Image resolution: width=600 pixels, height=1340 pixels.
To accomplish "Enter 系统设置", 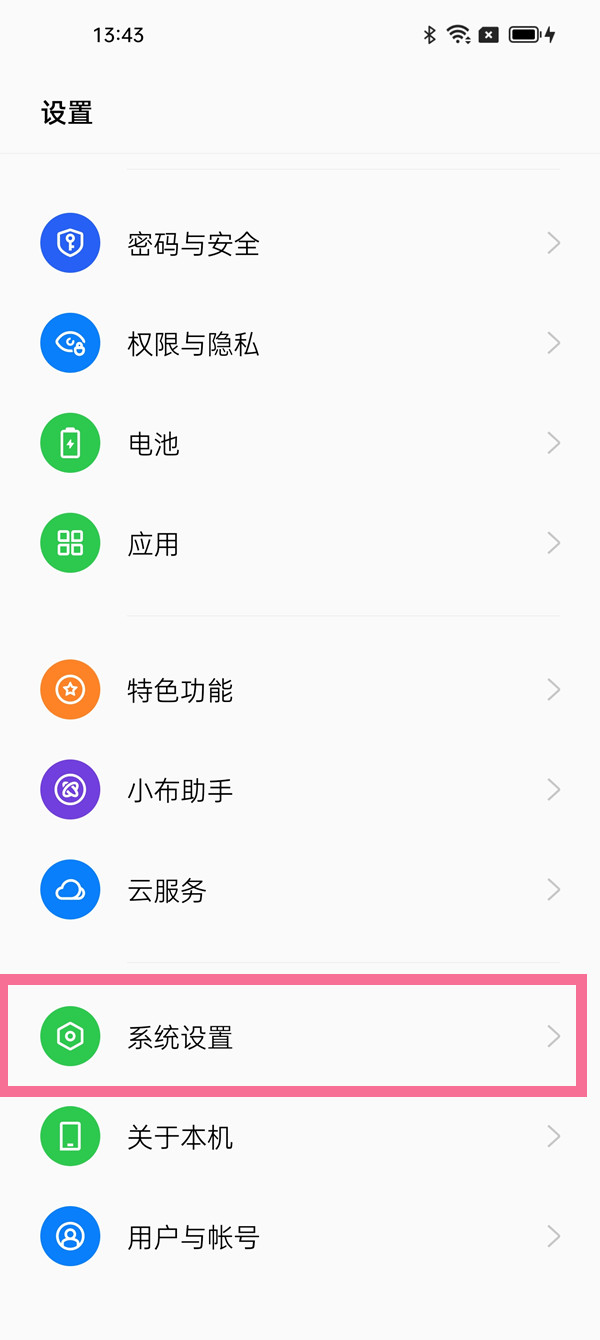I will click(180, 1037).
